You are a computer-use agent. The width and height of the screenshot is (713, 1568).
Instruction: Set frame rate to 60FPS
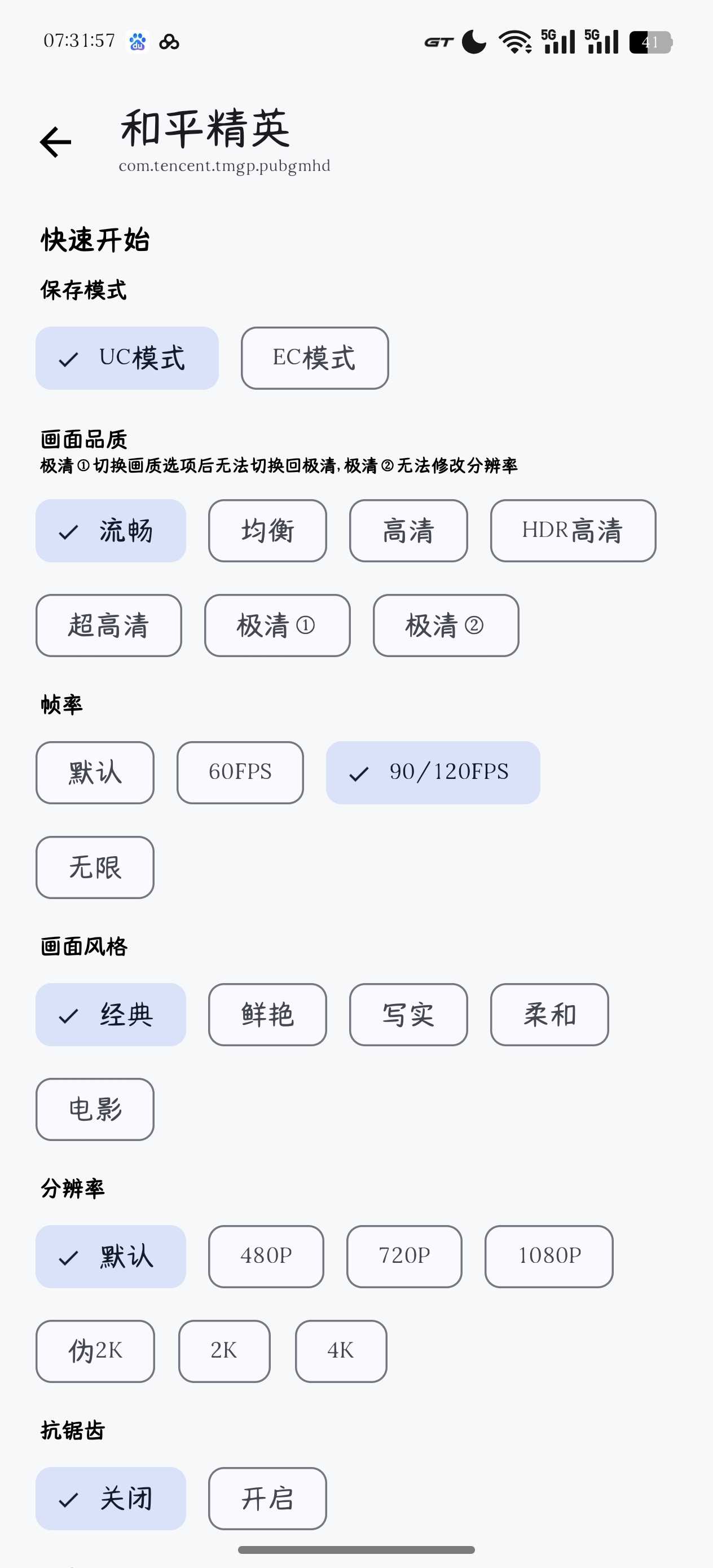(x=240, y=772)
